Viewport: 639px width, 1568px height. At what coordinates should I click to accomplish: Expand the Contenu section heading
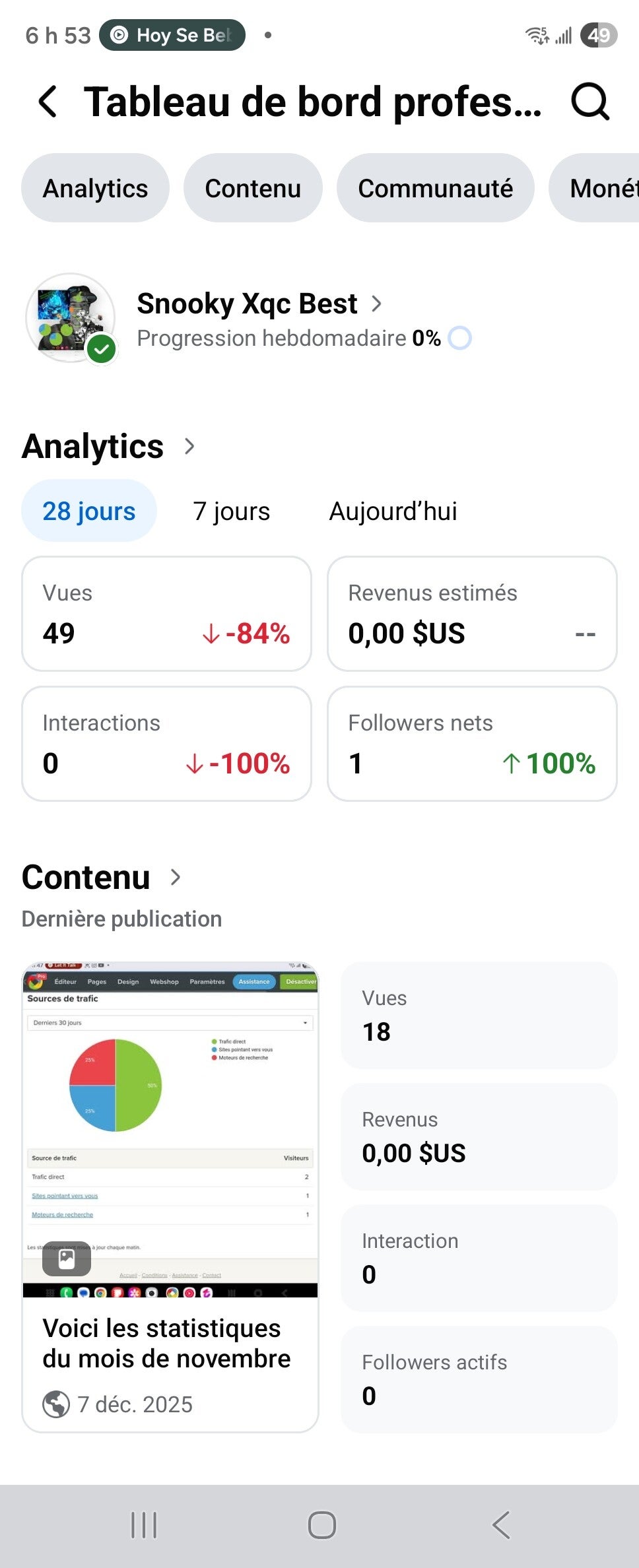[x=102, y=877]
